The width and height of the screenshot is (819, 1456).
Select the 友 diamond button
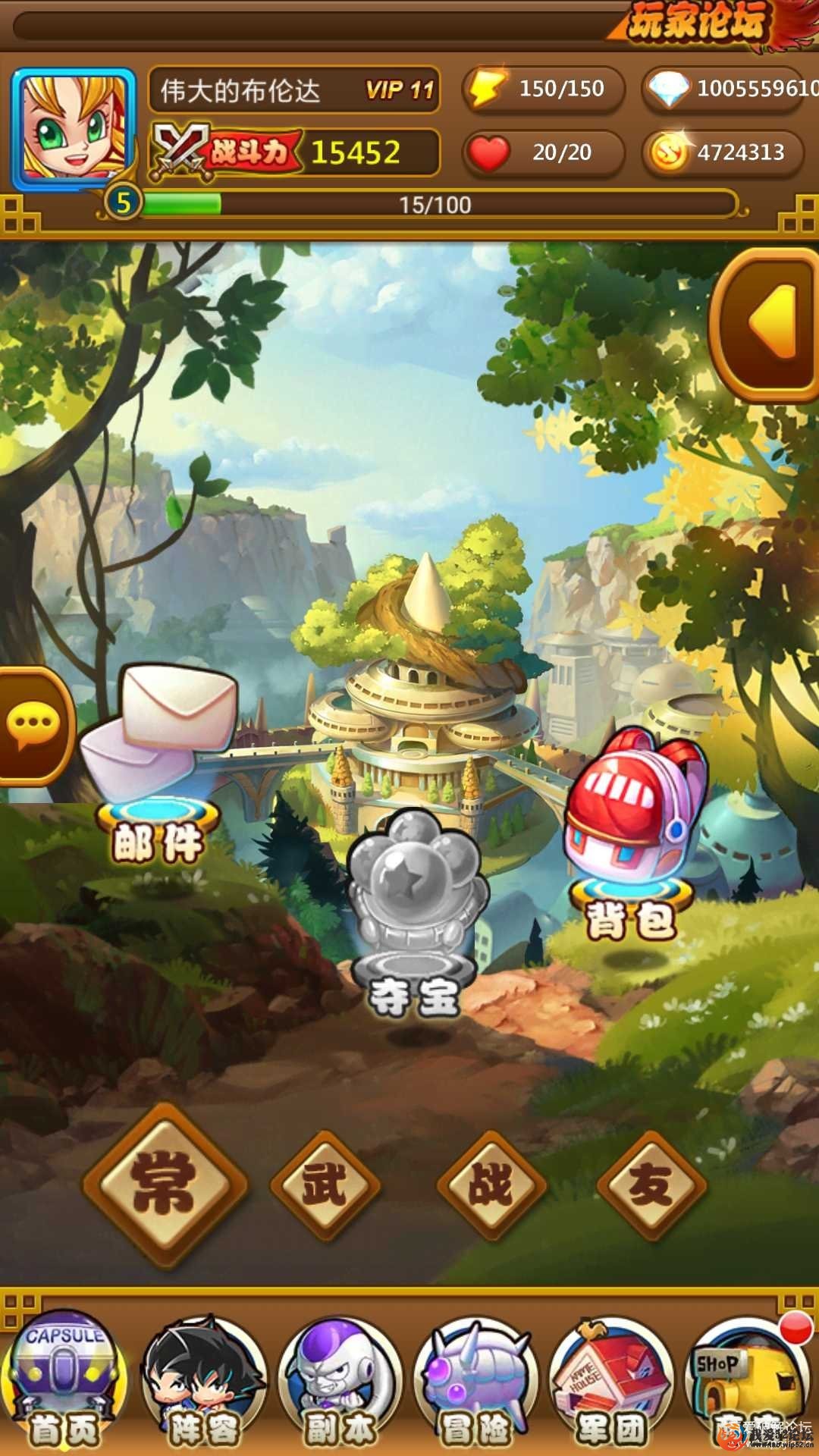652,1185
